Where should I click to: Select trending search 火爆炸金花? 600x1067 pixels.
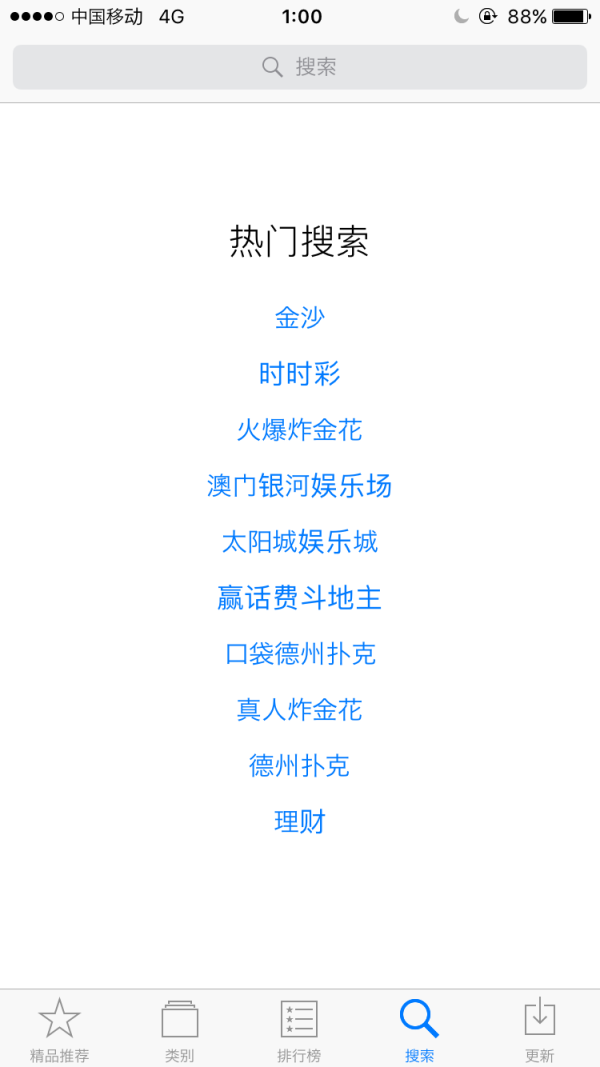(x=300, y=430)
